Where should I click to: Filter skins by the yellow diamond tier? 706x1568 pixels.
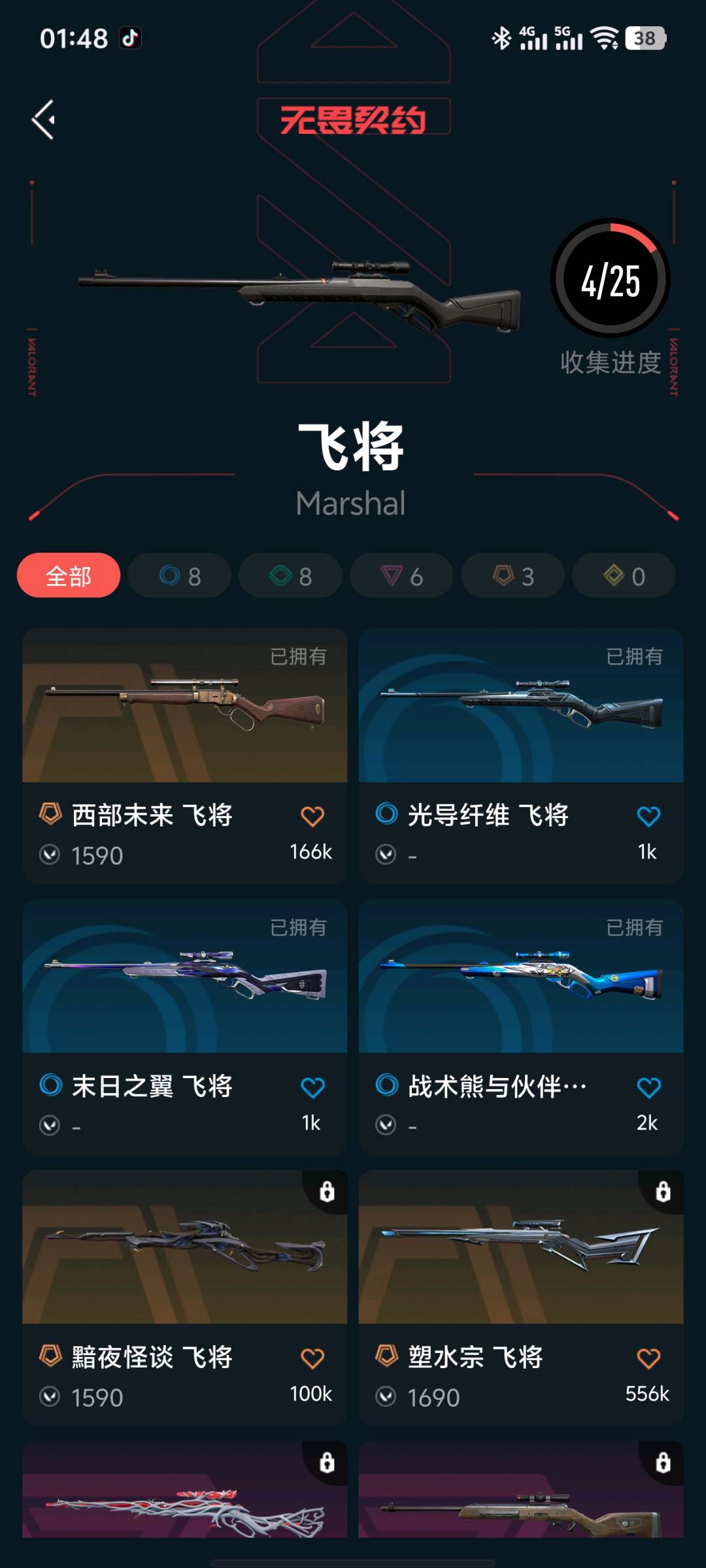click(624, 576)
